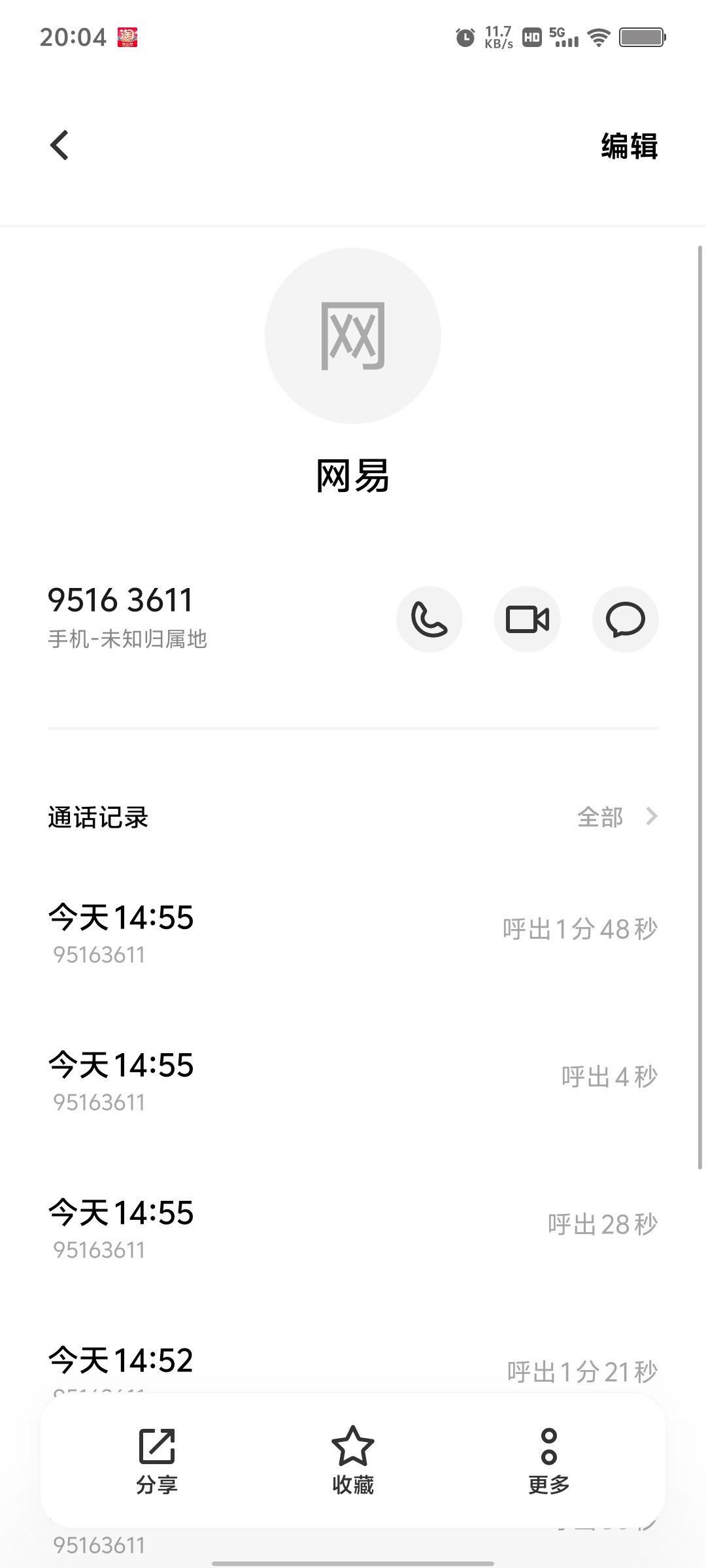Viewport: 706px width, 1568px height.
Task: Open the 更多 options menu
Action: point(549,1461)
